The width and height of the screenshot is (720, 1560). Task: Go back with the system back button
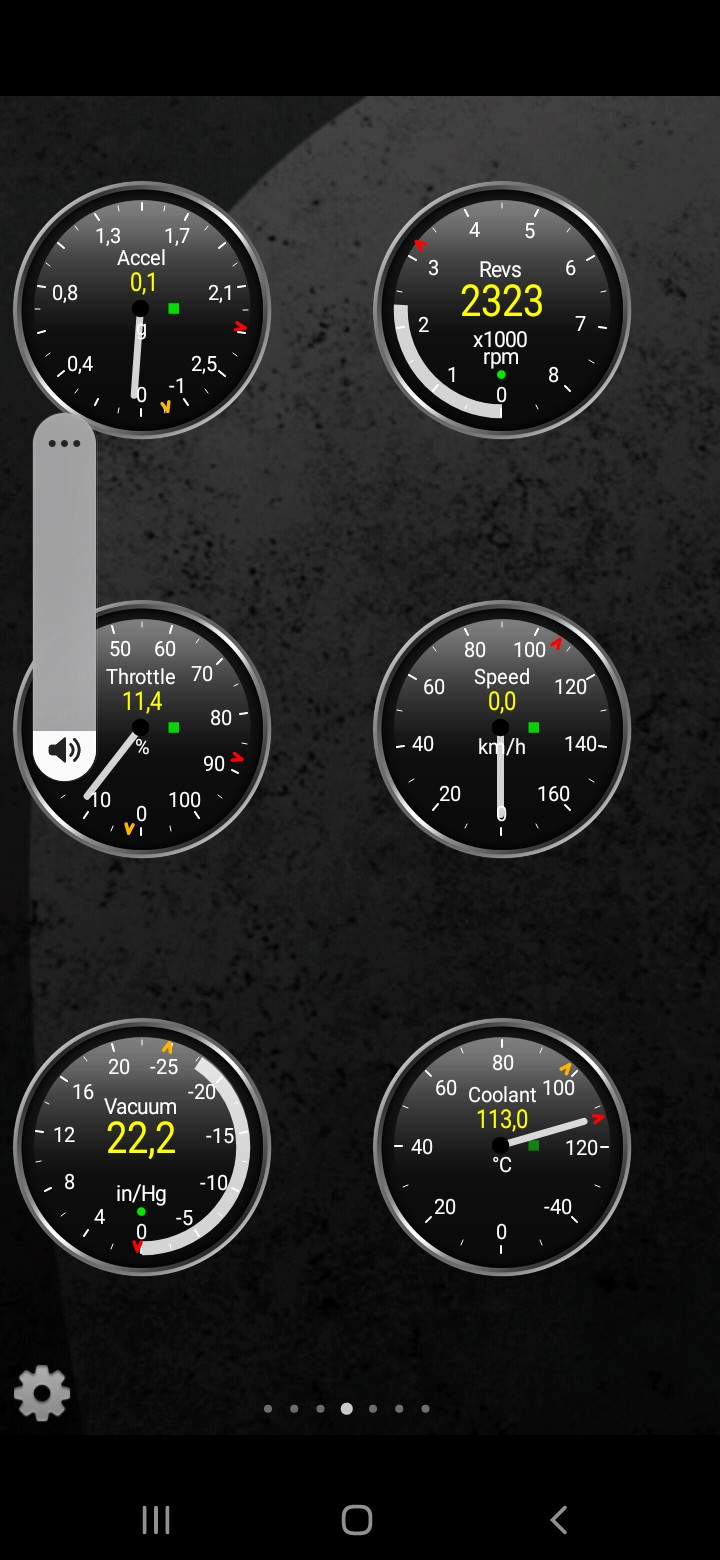coord(559,1520)
